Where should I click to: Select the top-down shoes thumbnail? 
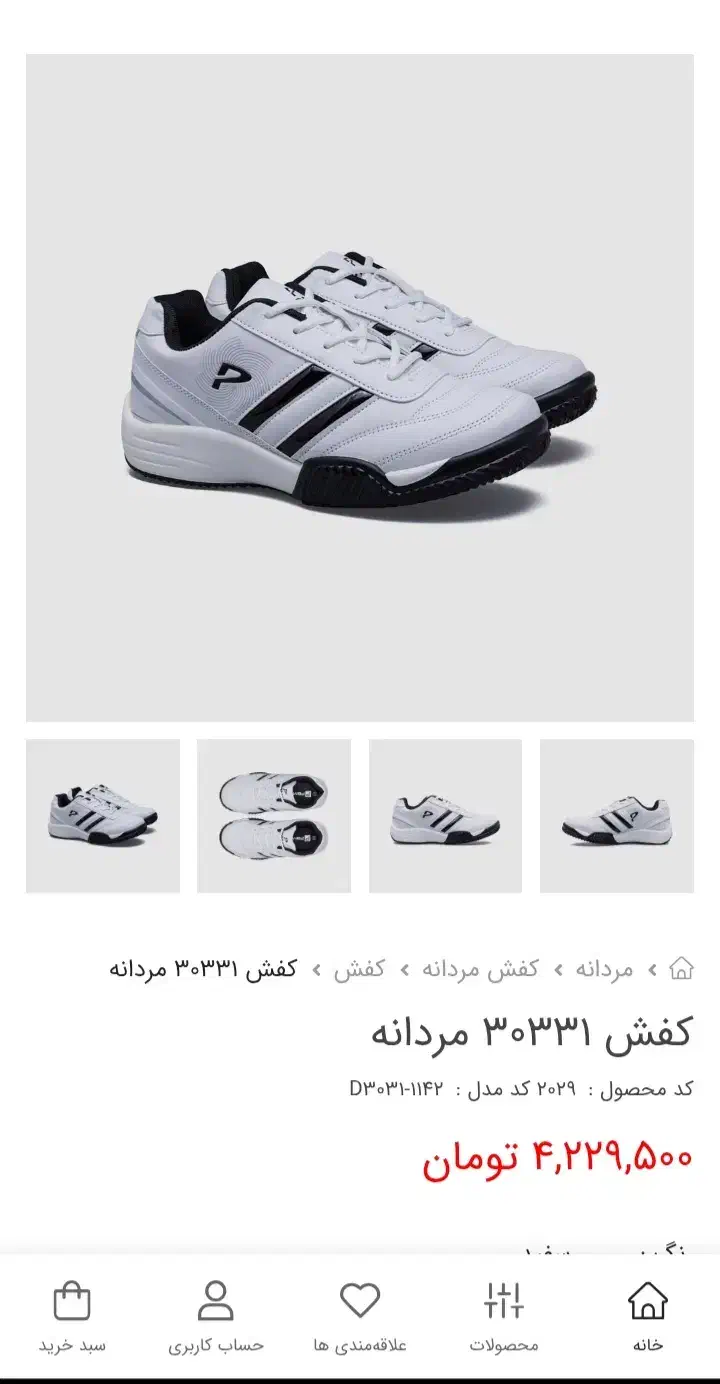274,816
